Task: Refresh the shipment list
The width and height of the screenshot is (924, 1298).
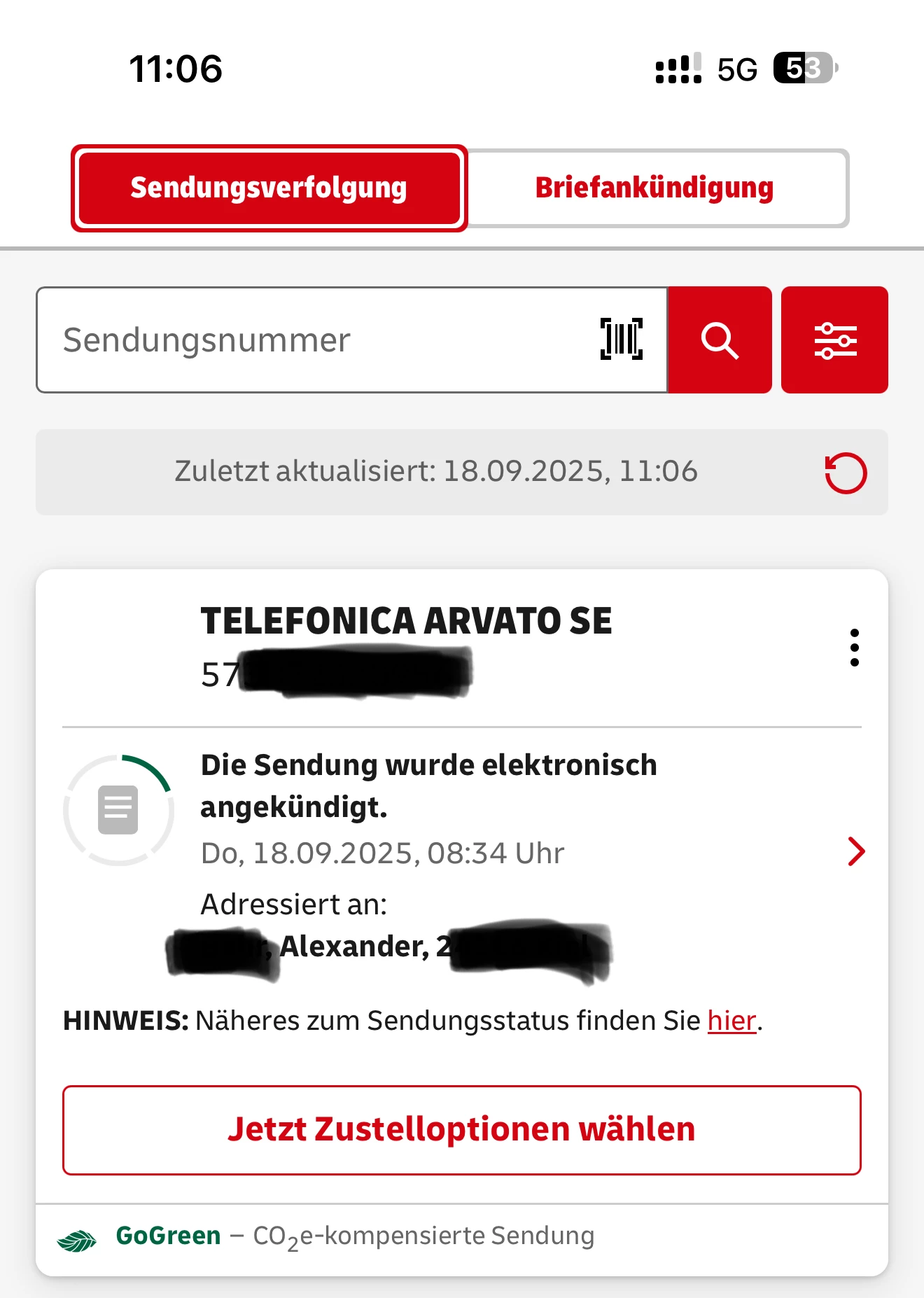Action: point(845,473)
